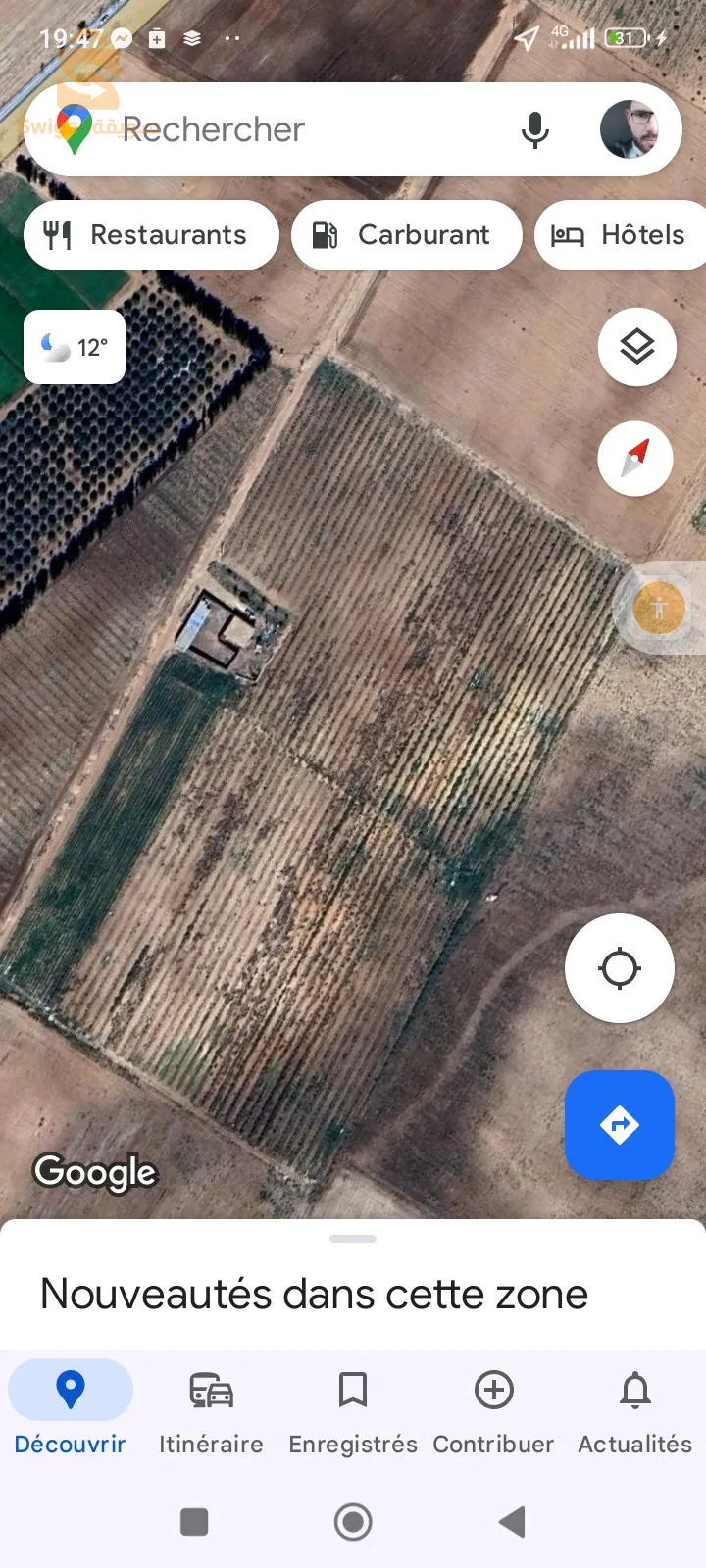
Task: Tap the compass to reorient map
Action: (635, 459)
